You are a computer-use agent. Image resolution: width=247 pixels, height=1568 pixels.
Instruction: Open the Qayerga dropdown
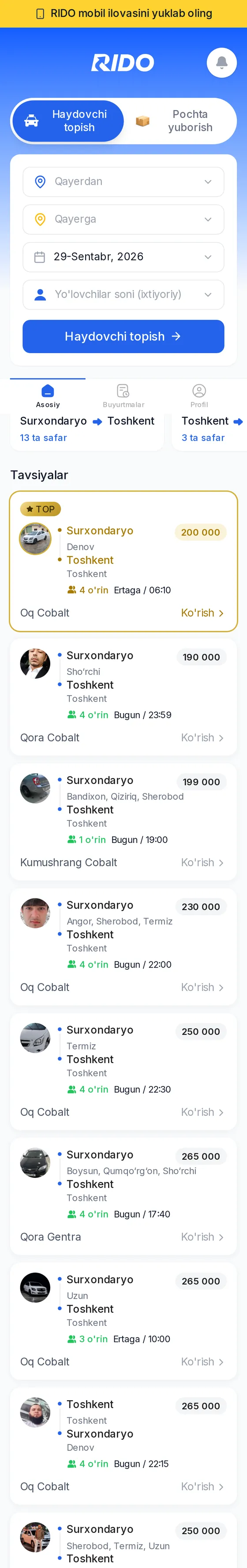[x=123, y=219]
